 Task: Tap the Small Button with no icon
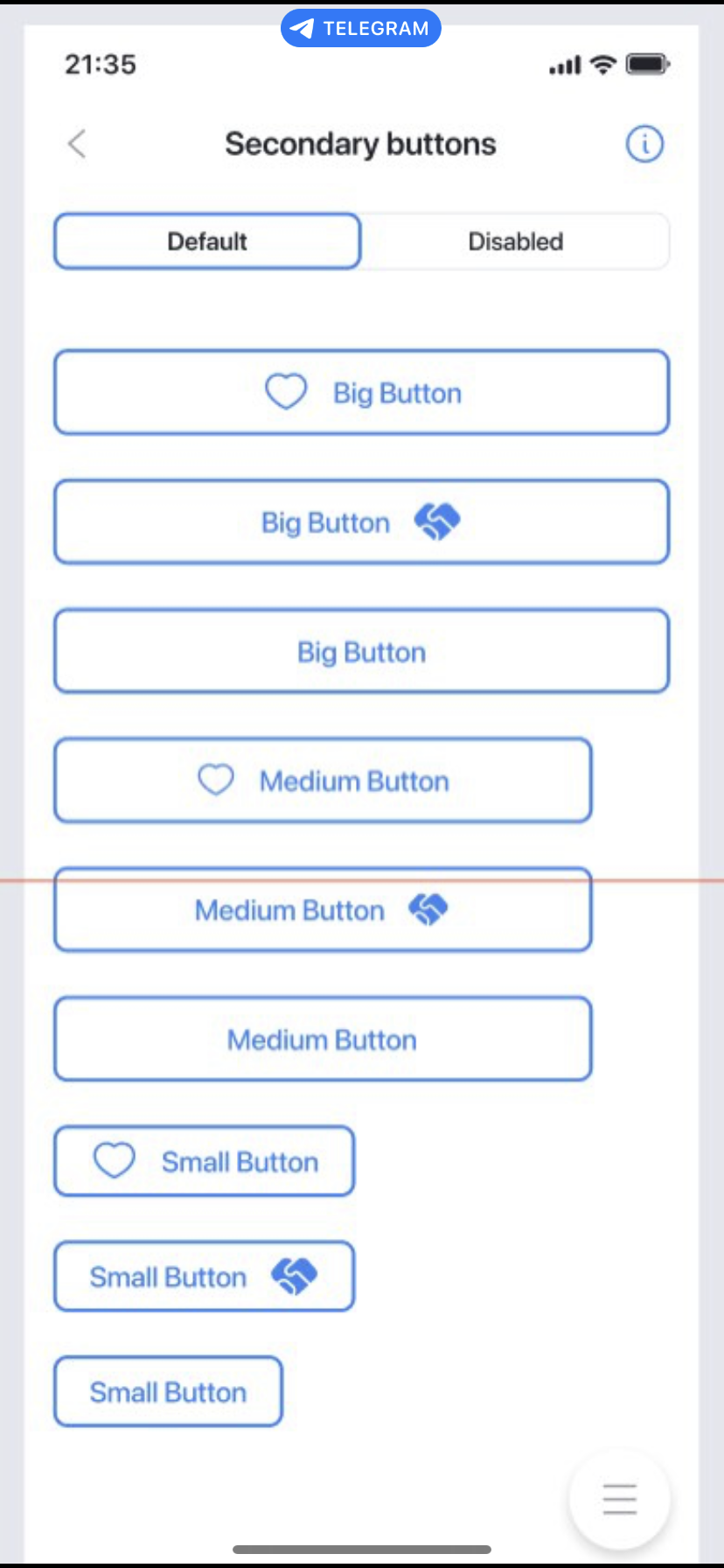pos(168,1391)
